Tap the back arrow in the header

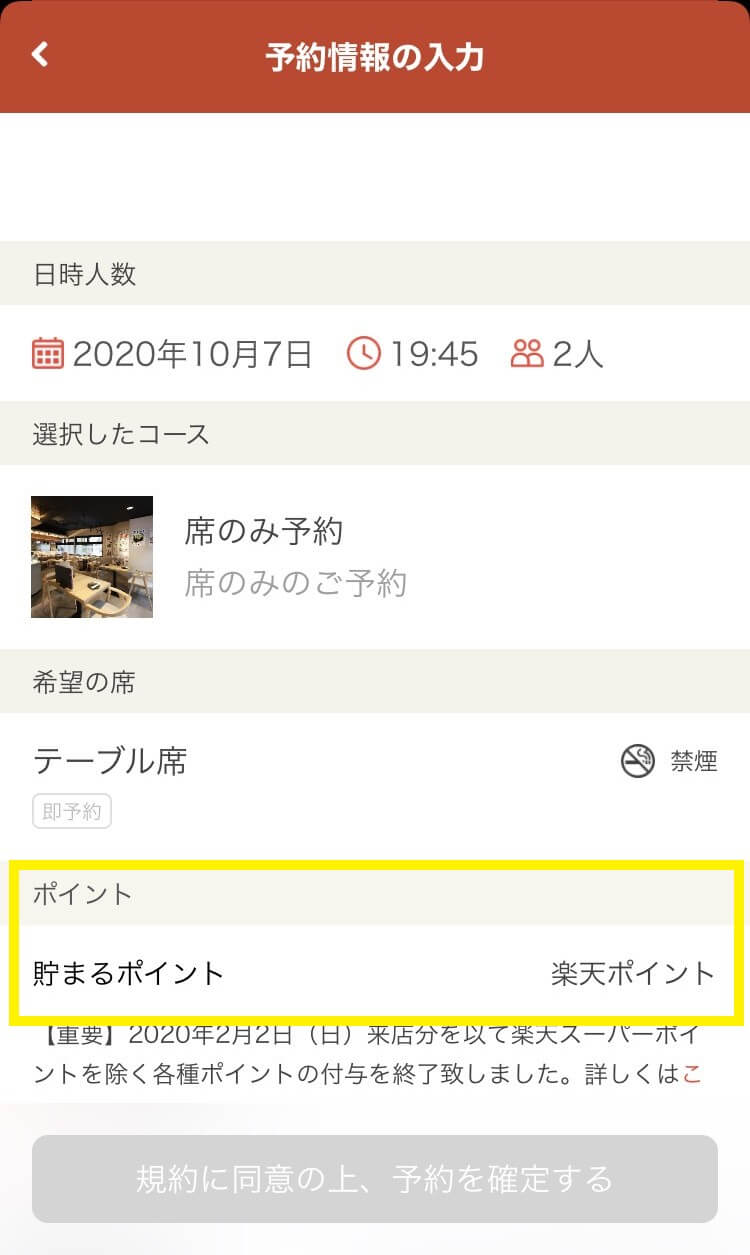39,54
